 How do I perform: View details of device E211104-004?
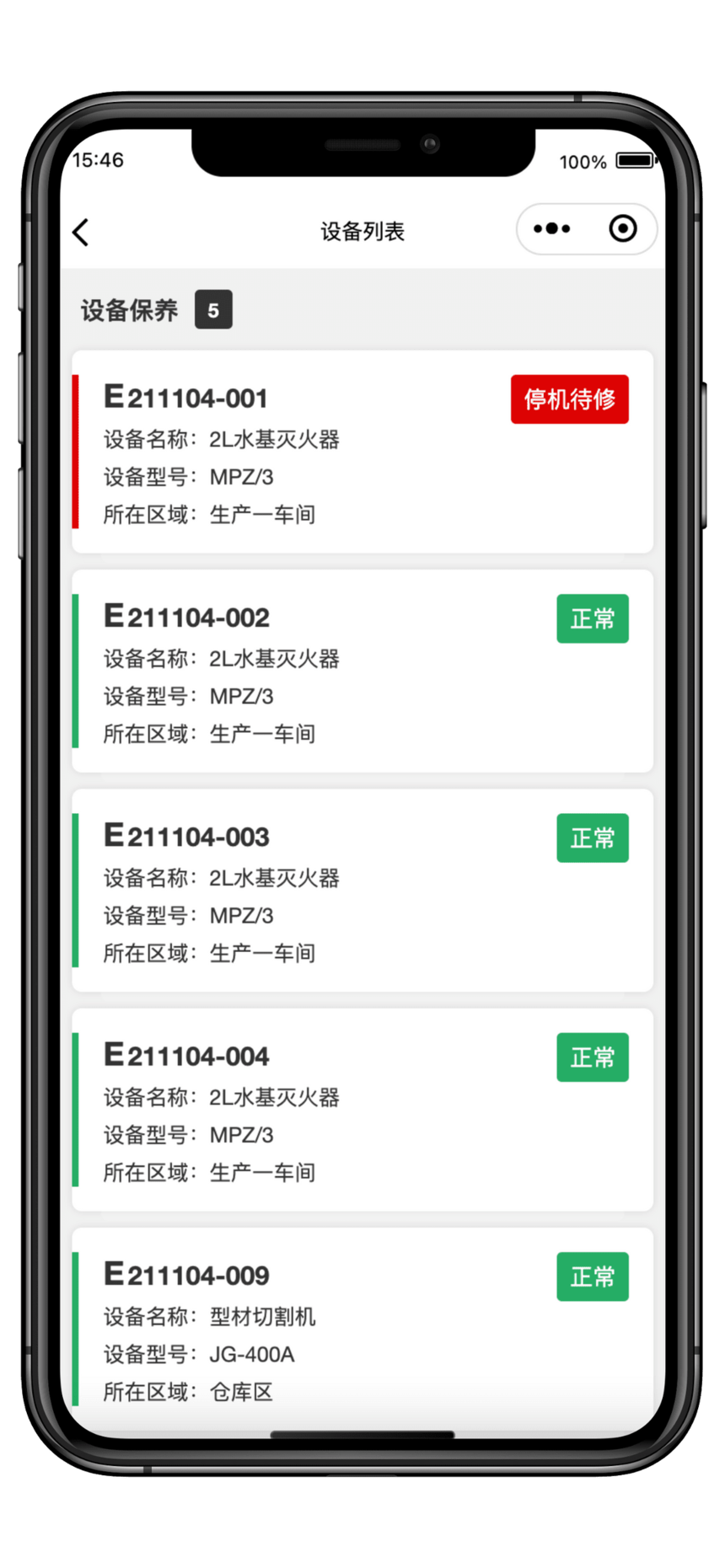coord(362,1110)
